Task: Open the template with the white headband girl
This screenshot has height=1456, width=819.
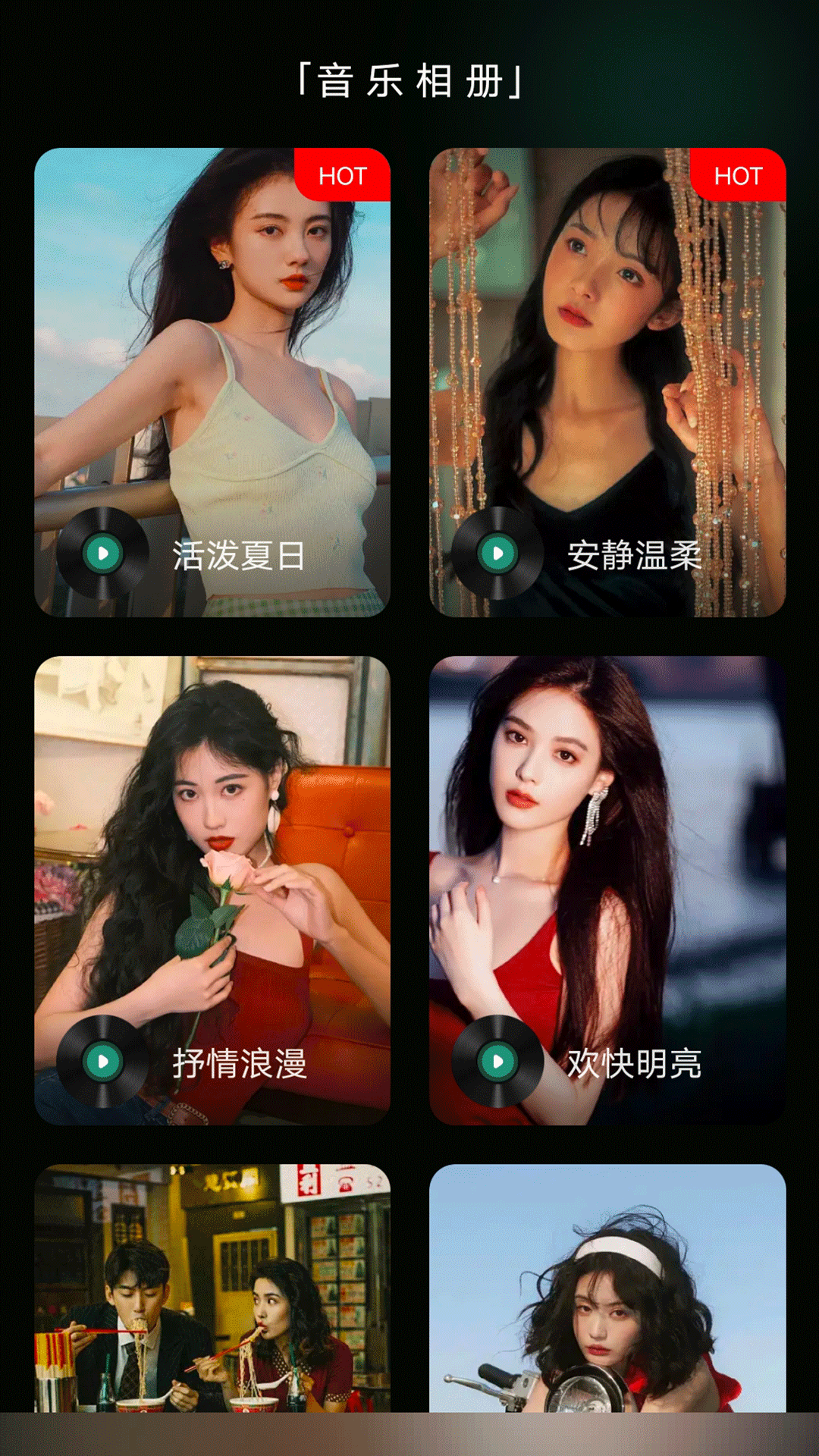Action: (607, 1289)
